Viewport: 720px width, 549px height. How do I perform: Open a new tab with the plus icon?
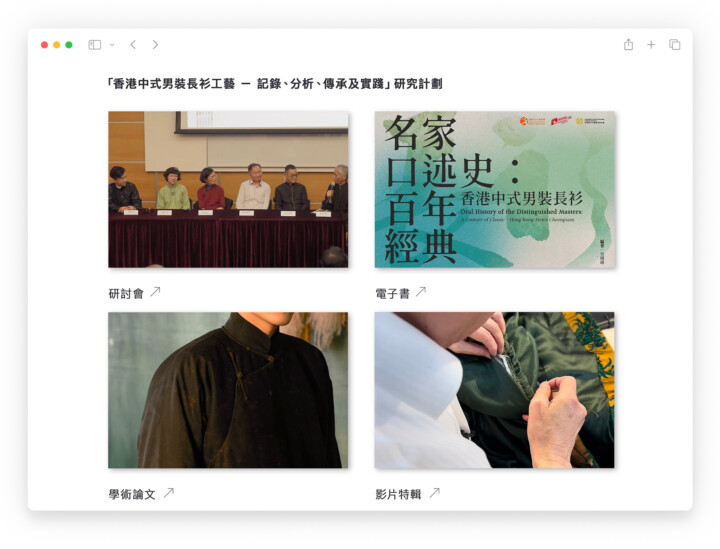click(x=651, y=45)
